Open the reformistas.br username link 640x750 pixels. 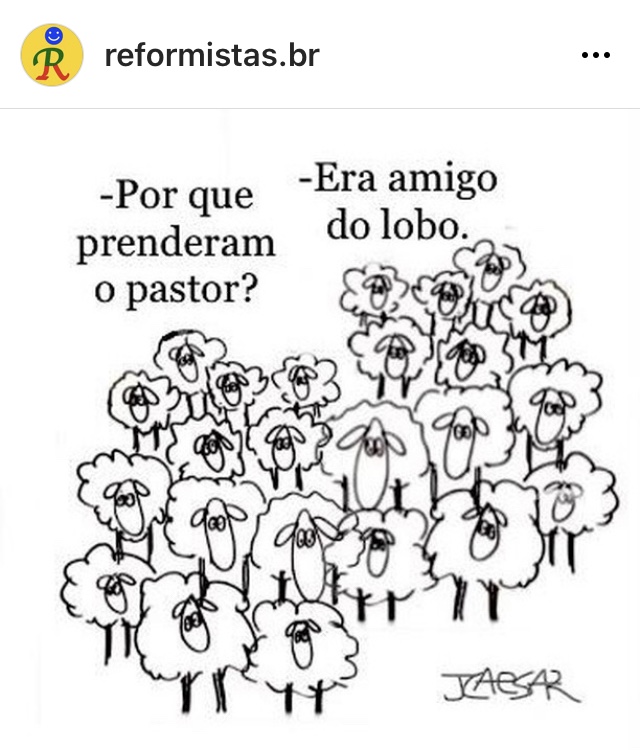[x=211, y=55]
